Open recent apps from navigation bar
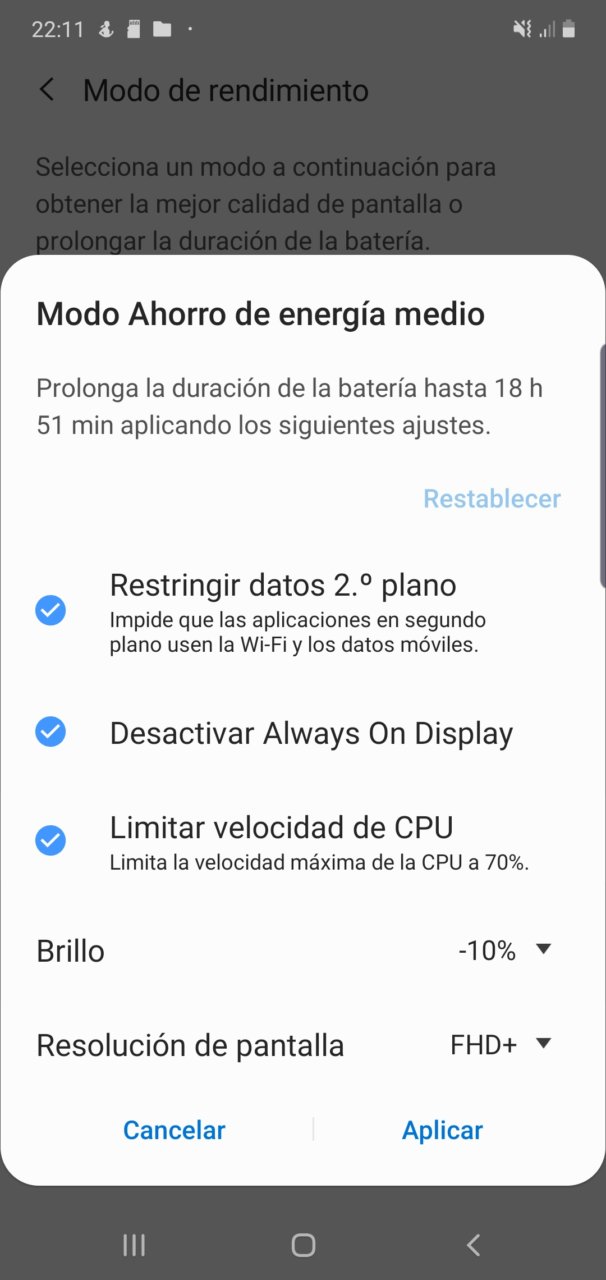Image resolution: width=606 pixels, height=1280 pixels. (134, 1244)
